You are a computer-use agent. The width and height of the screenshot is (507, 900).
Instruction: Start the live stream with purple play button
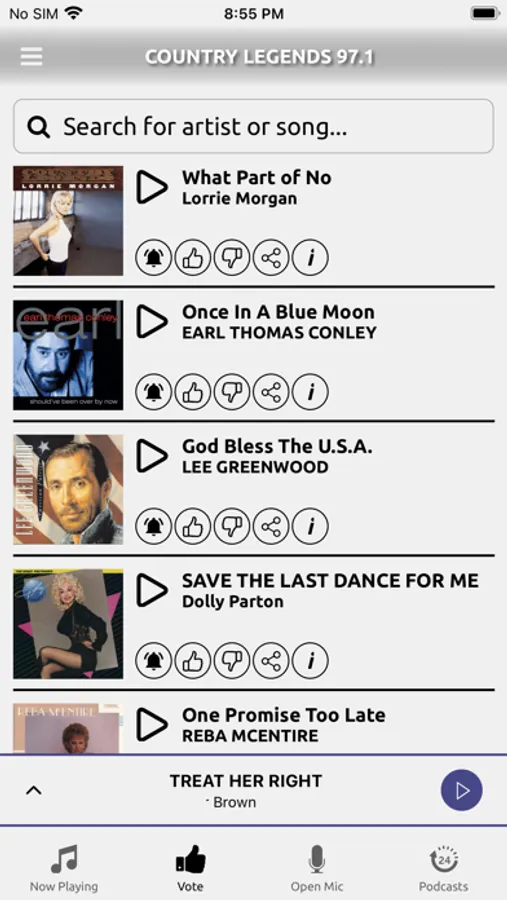(462, 790)
